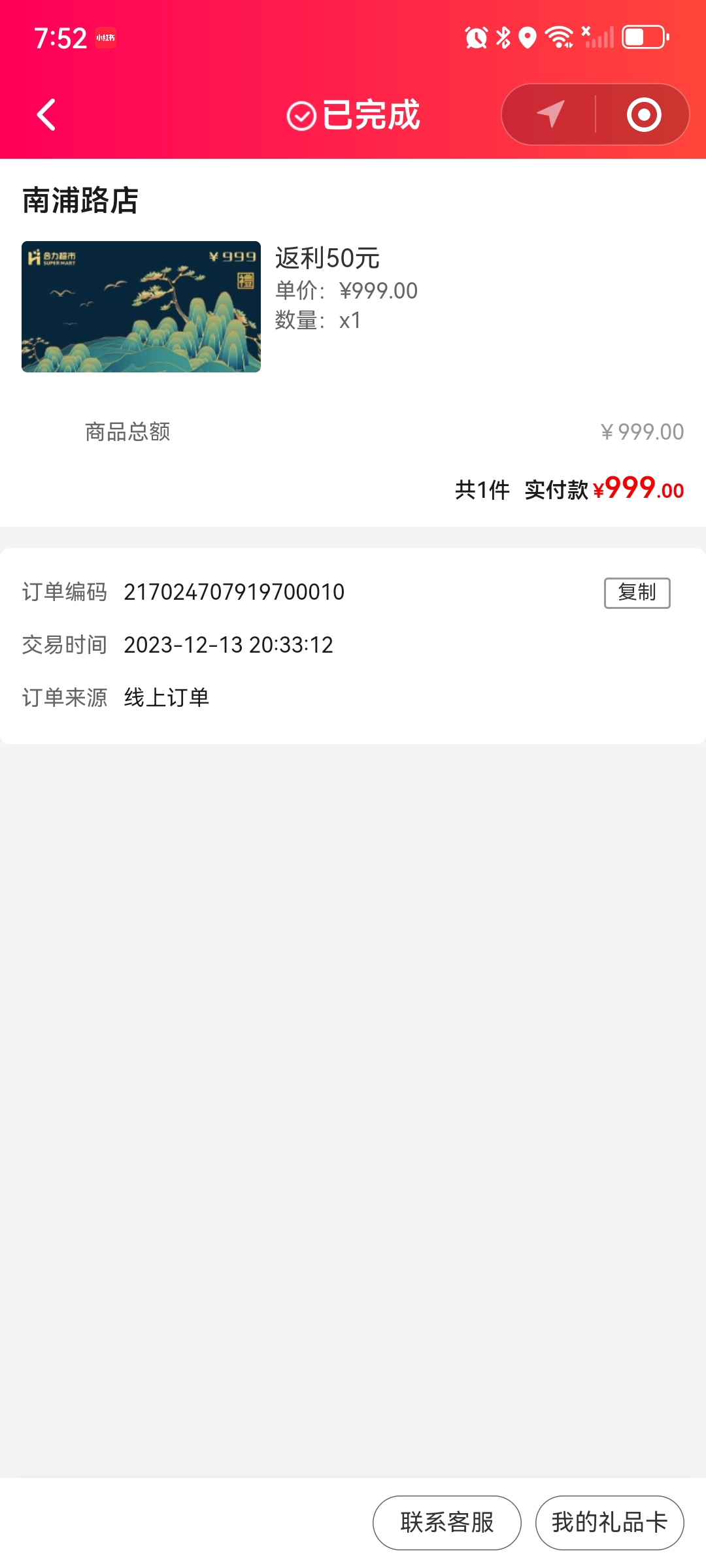Contact customer service via 联系客服
This screenshot has width=706, height=1568.
[x=447, y=1522]
